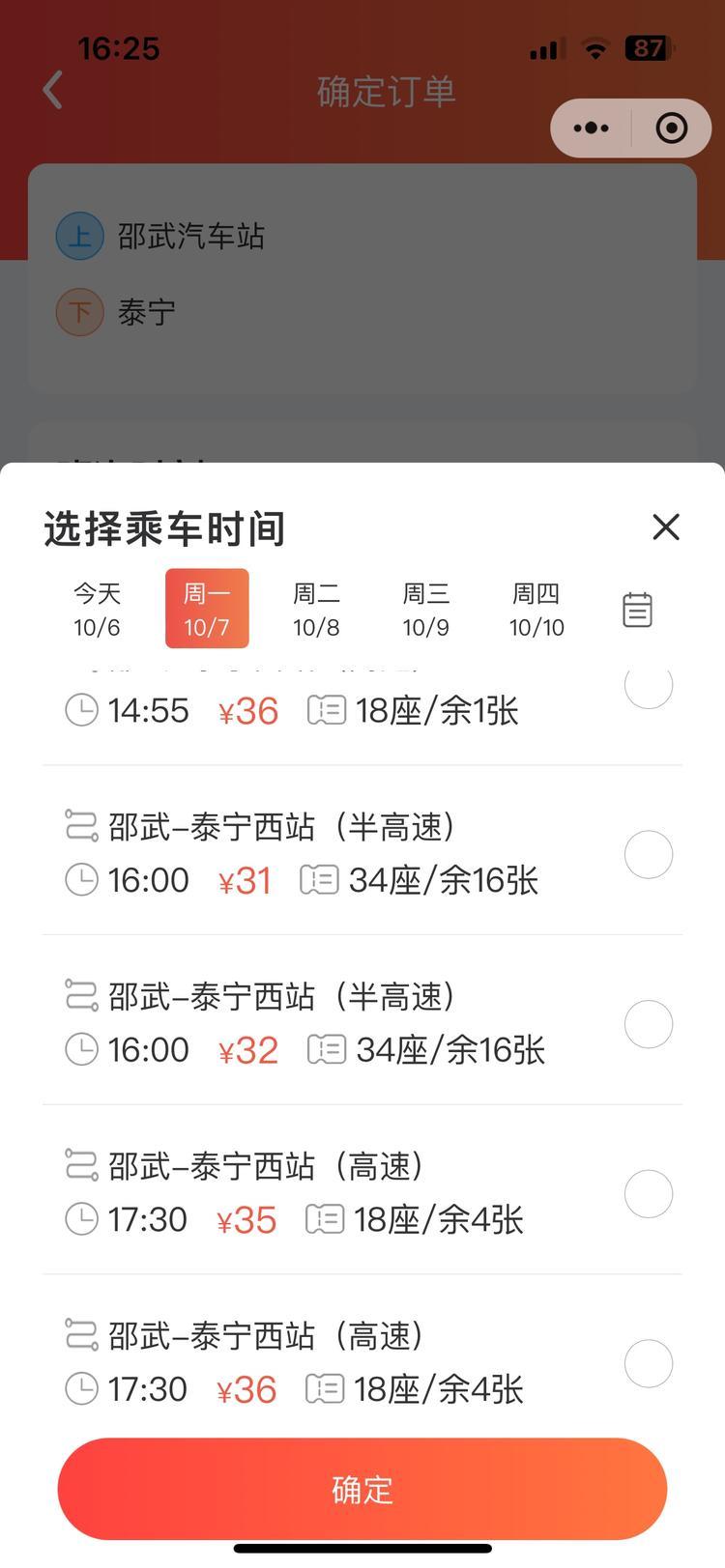Open the calendar date picker icon
725x1568 pixels.
tap(637, 610)
